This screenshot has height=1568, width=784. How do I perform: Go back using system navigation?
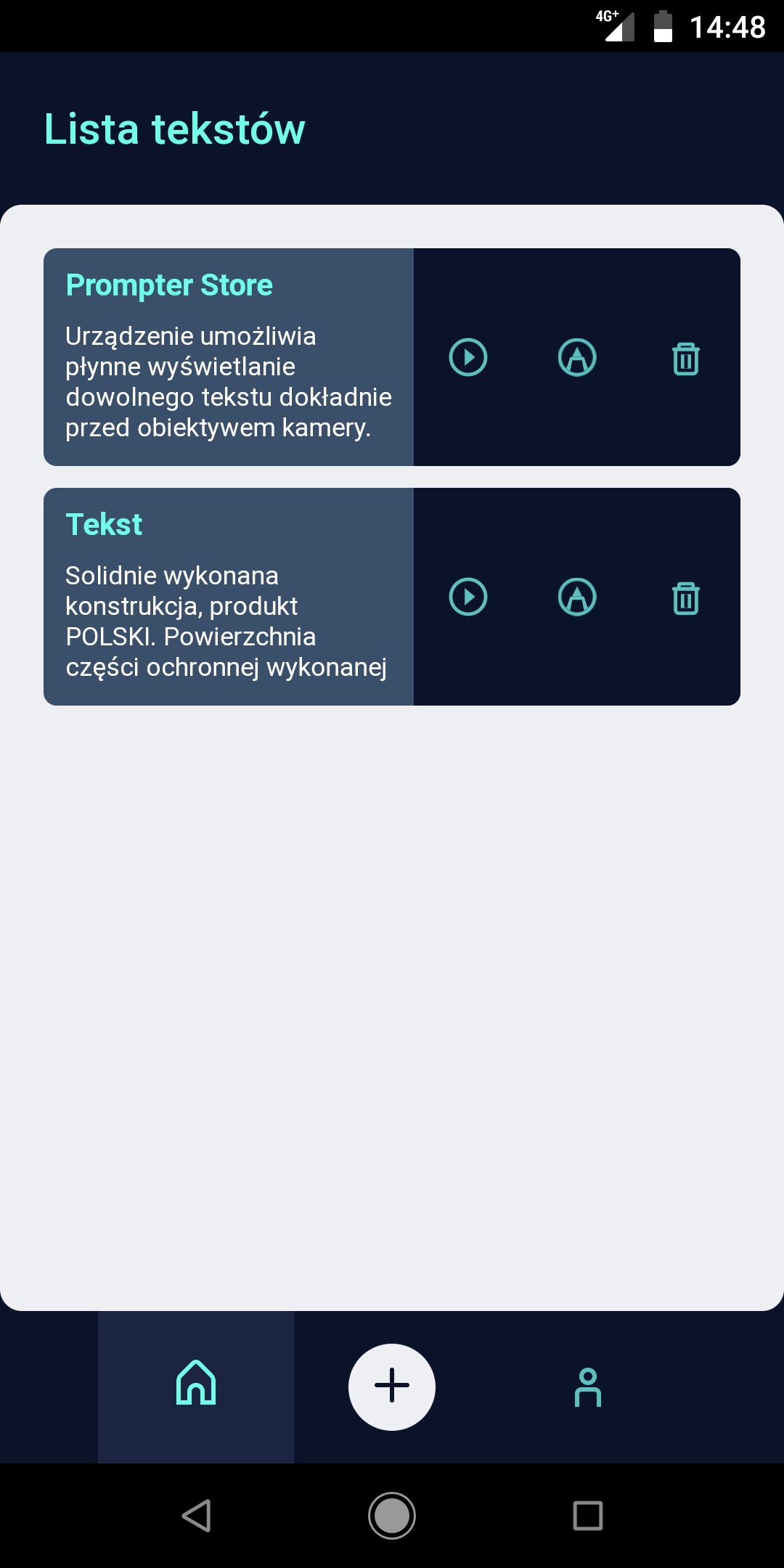pyautogui.click(x=196, y=1516)
